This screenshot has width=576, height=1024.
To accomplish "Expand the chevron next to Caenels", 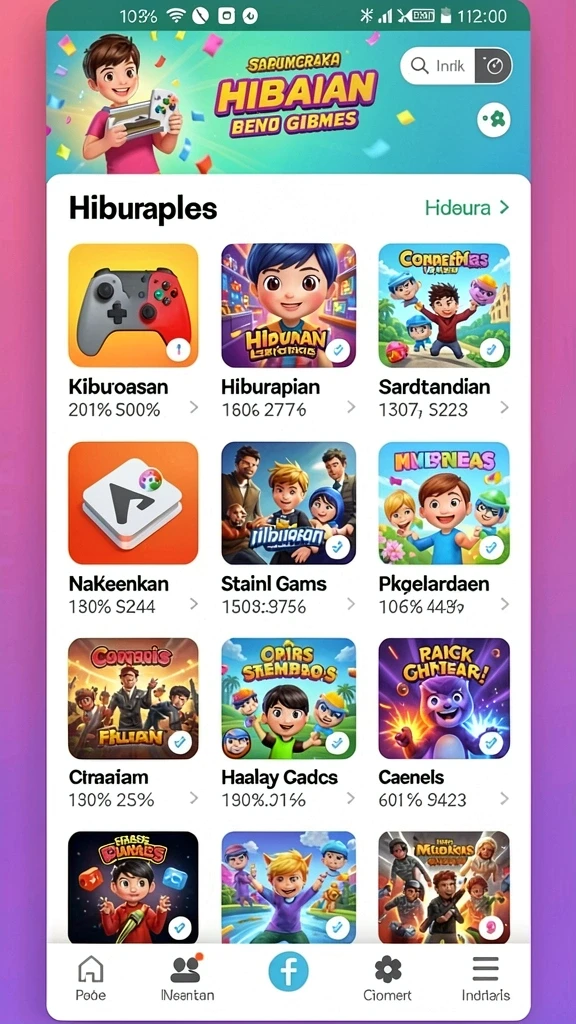I will tap(504, 798).
